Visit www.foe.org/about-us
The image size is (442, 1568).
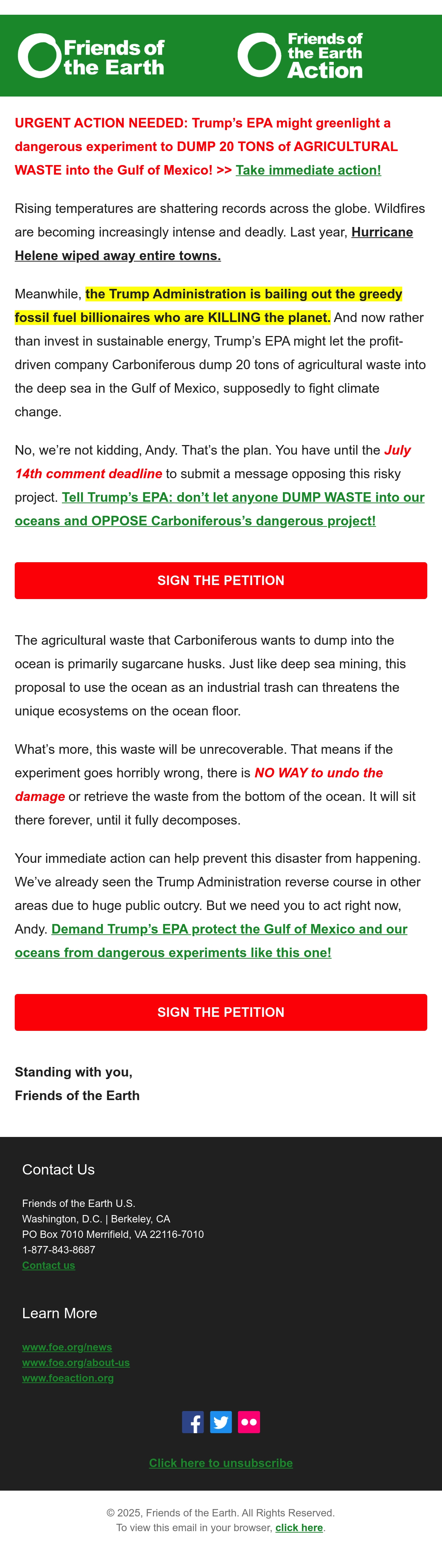76,1363
